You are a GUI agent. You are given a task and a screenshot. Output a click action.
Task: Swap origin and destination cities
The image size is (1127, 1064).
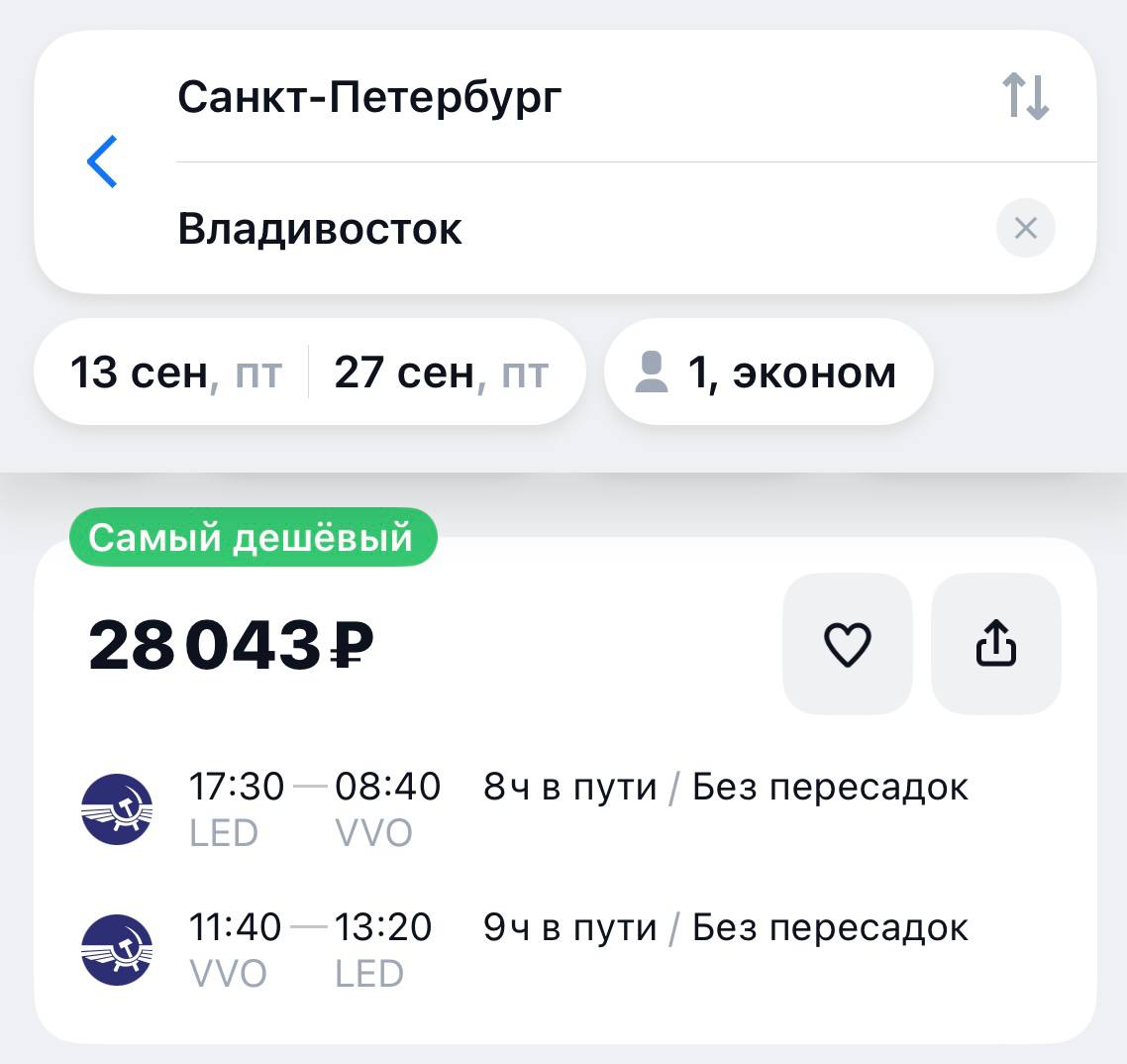[x=1025, y=96]
